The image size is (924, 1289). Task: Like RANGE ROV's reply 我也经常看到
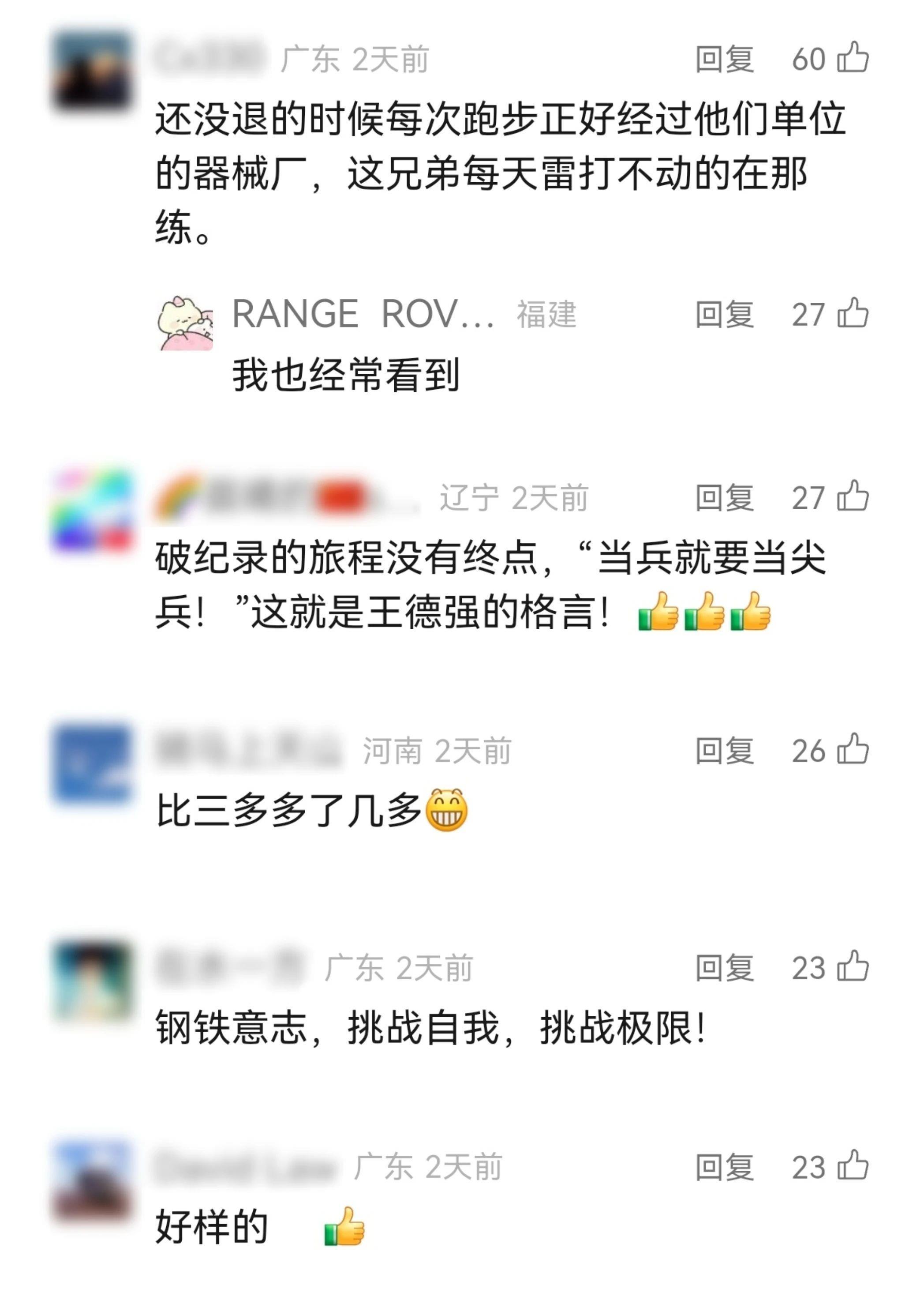[853, 313]
